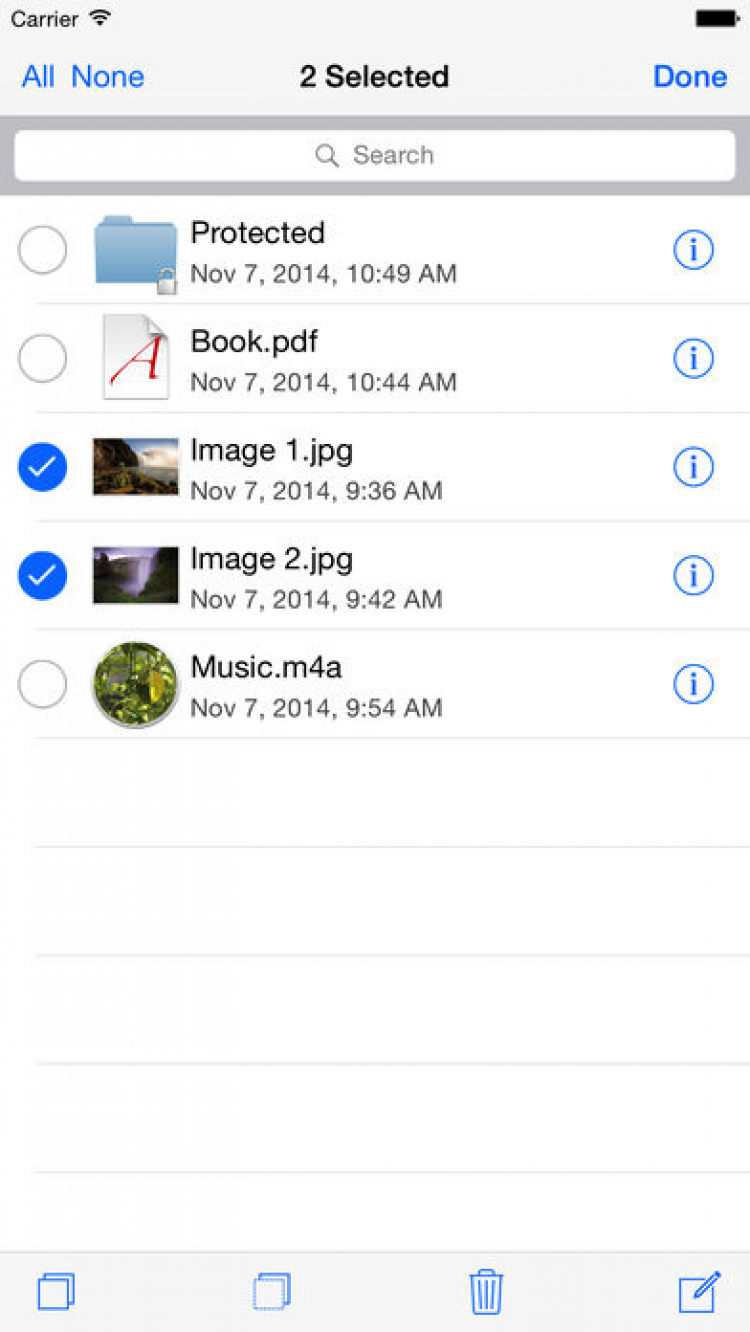
Task: Show info for the Protected folder
Action: pyautogui.click(x=693, y=250)
